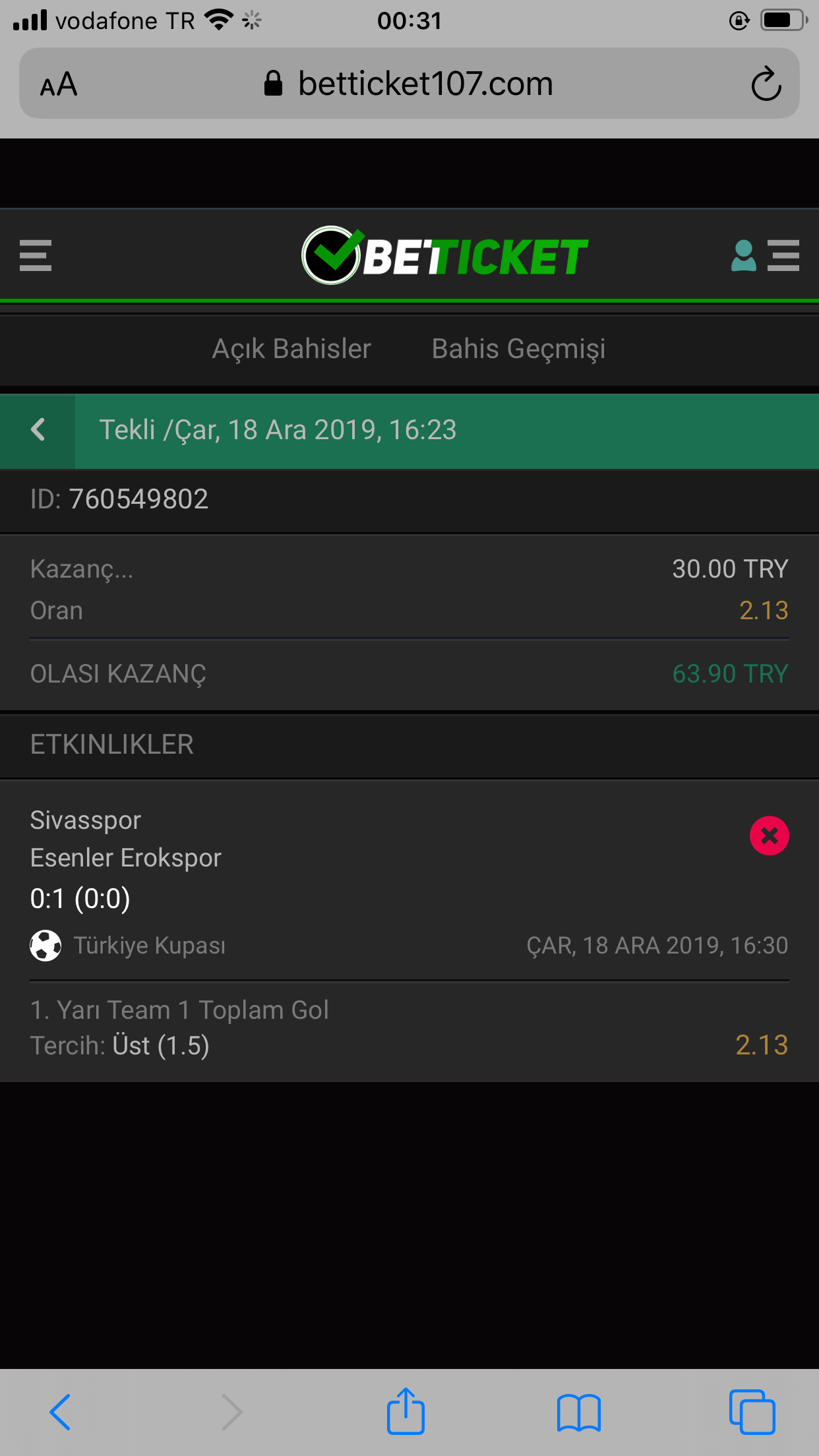Tap the BETTICKET logo to go home
Viewport: 819px width, 1456px height.
coord(444,256)
